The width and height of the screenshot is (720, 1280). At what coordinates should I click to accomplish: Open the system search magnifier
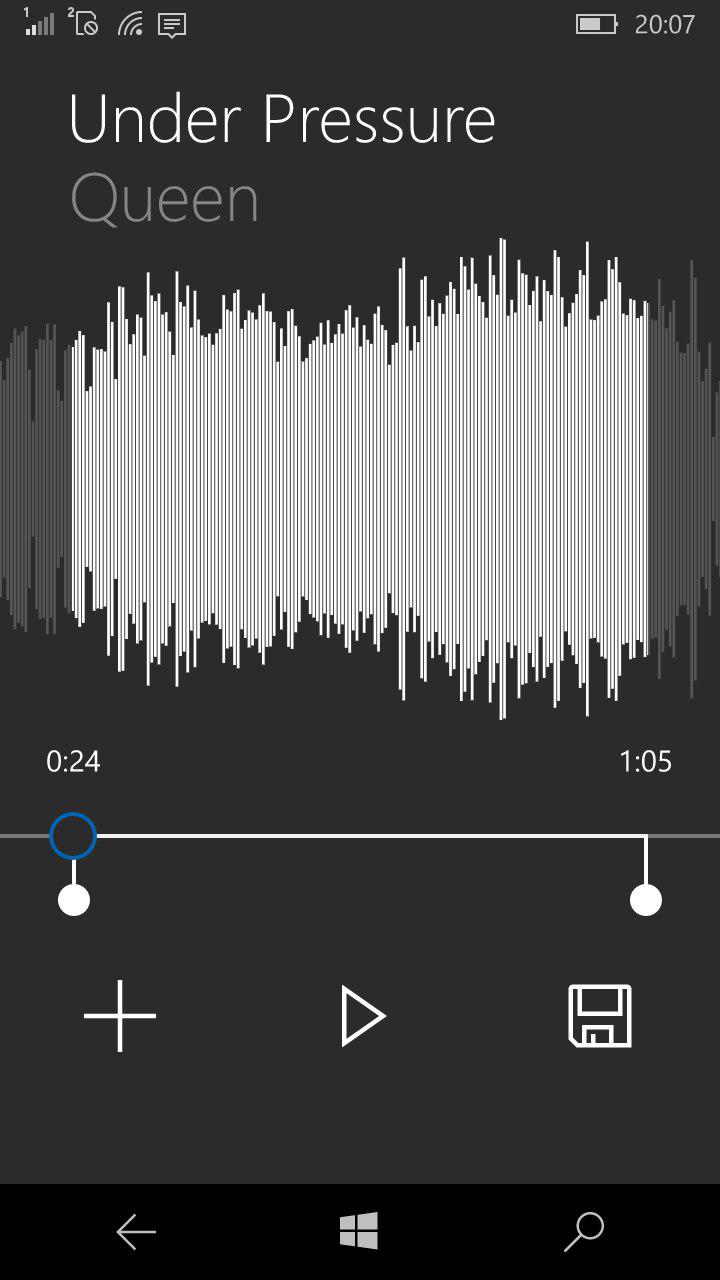click(584, 1232)
